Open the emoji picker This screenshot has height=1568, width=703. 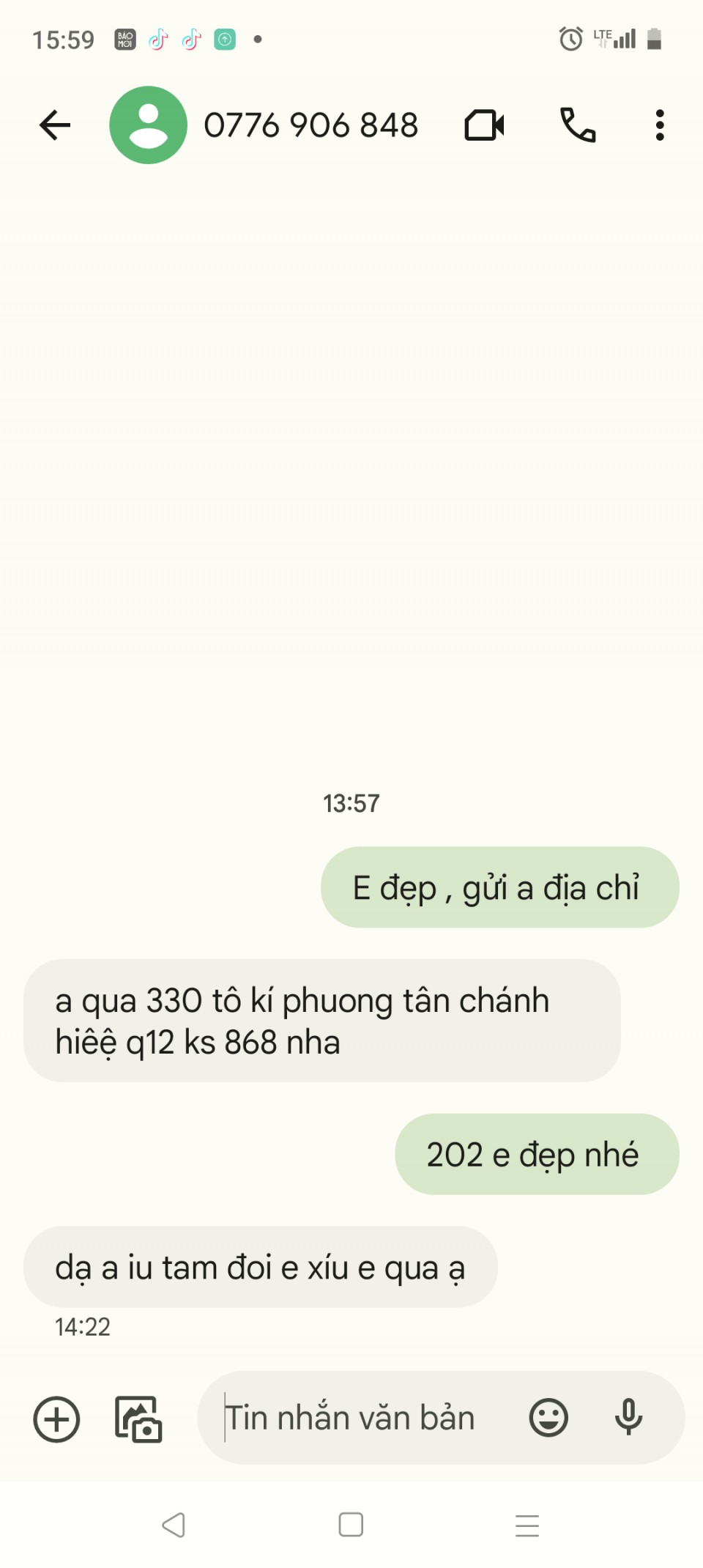(x=548, y=1418)
